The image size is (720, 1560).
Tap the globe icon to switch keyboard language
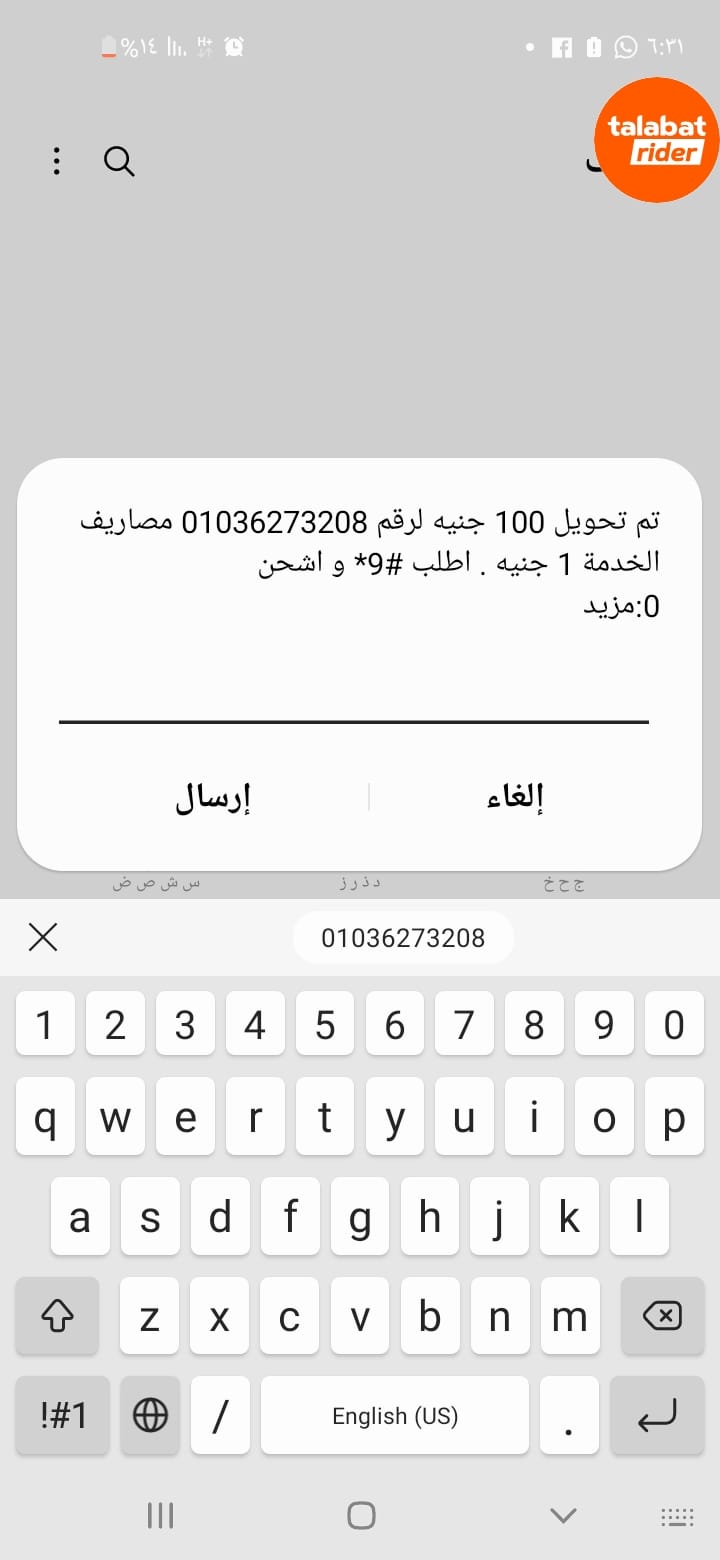tap(149, 1415)
